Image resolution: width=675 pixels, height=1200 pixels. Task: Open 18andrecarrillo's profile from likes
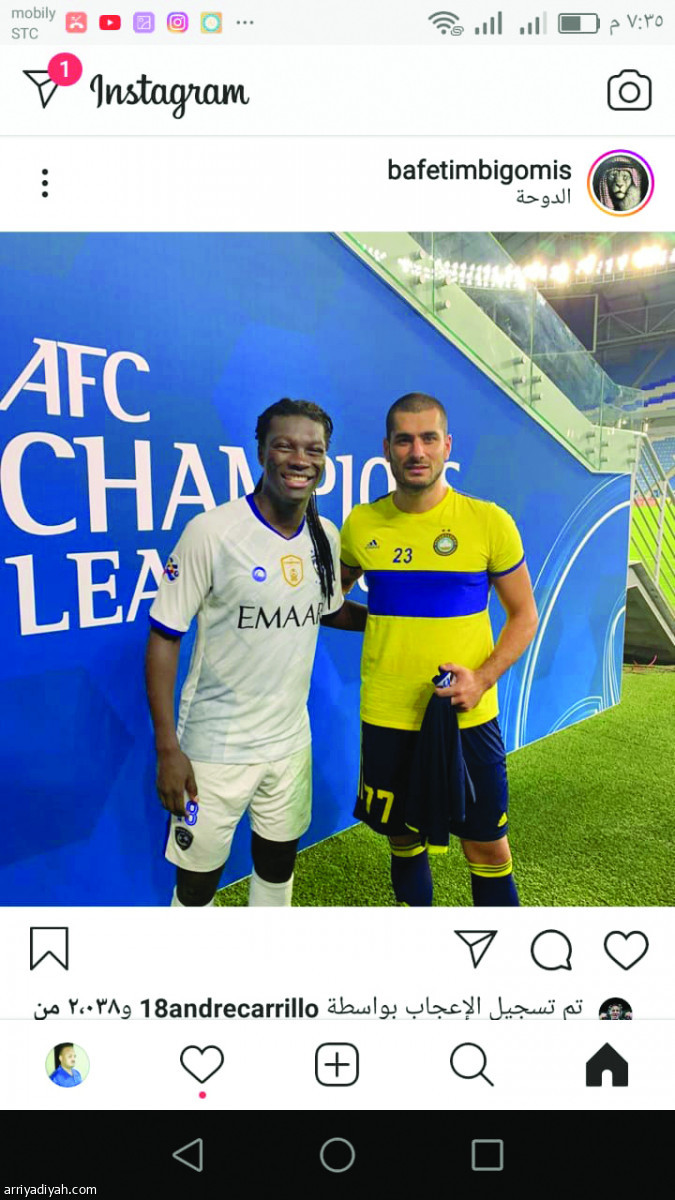point(229,1007)
